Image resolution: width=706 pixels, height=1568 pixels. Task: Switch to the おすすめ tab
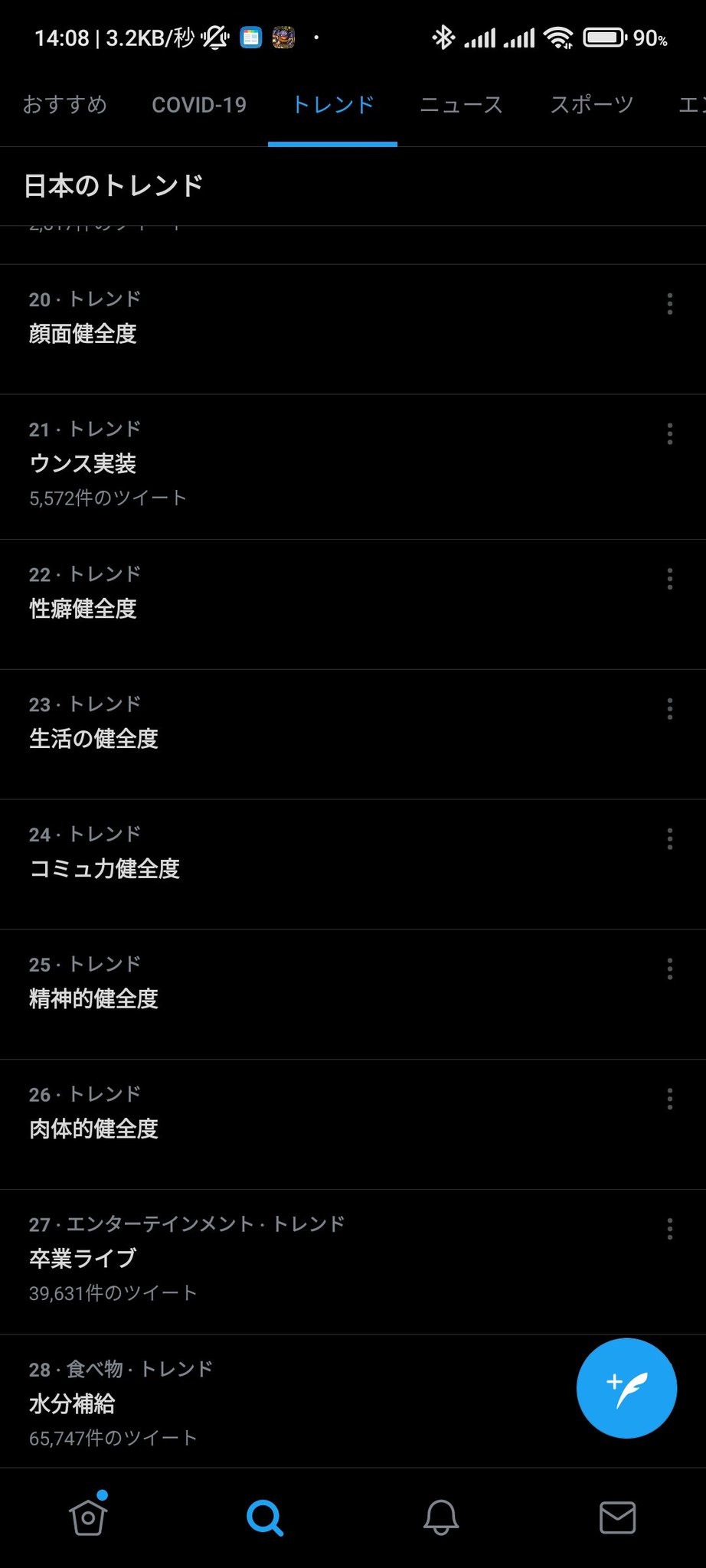(x=65, y=105)
